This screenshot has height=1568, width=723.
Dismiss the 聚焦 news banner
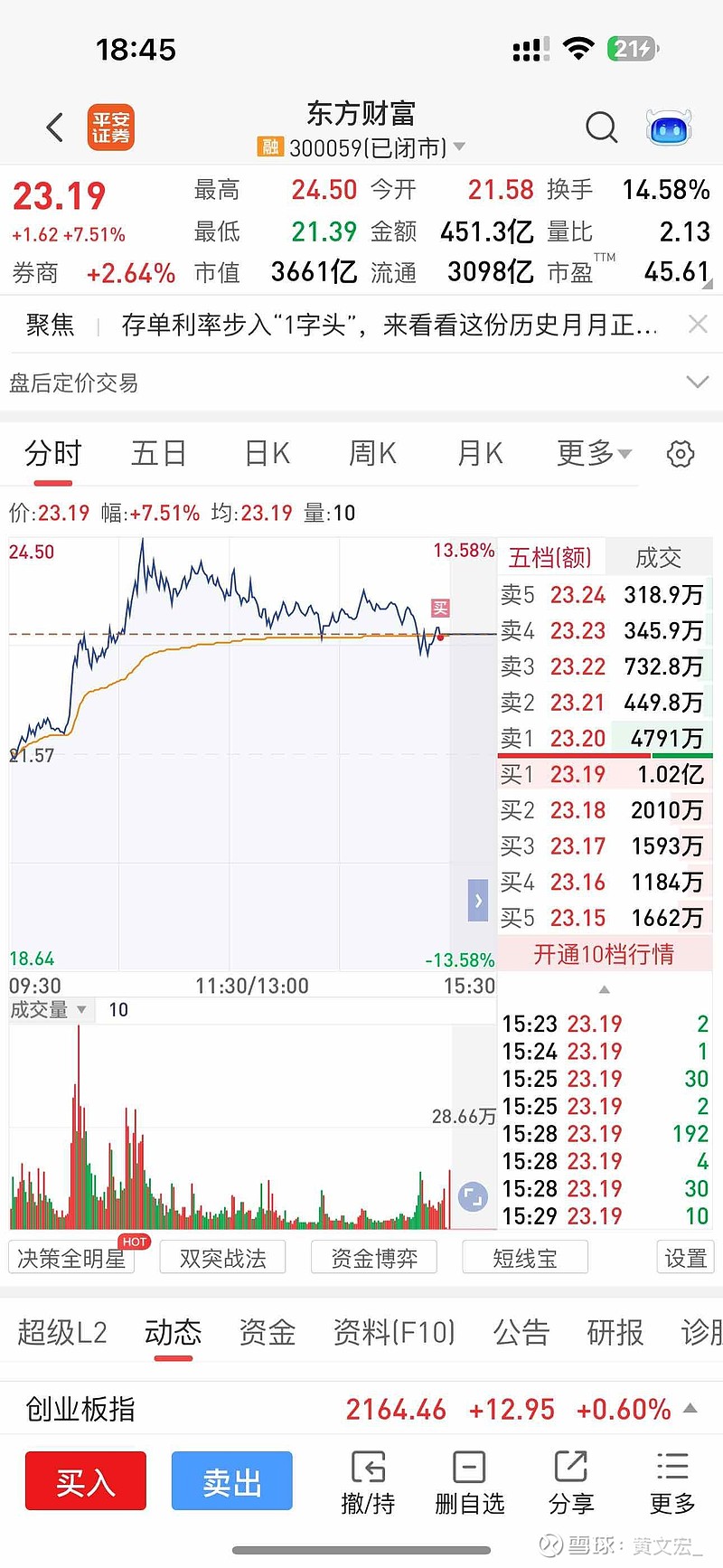pyautogui.click(x=698, y=324)
